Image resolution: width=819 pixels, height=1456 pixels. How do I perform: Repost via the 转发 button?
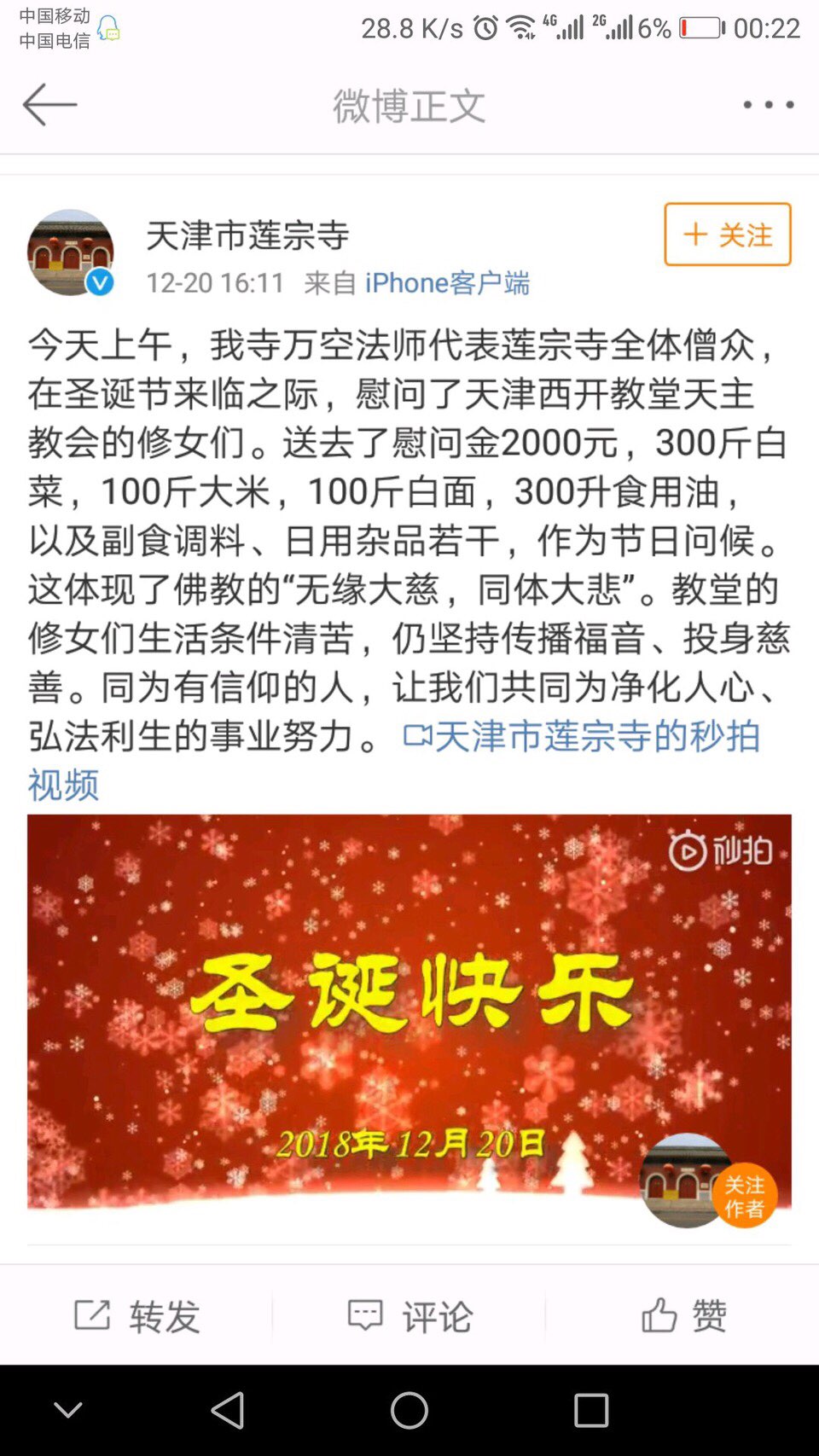tap(136, 1316)
